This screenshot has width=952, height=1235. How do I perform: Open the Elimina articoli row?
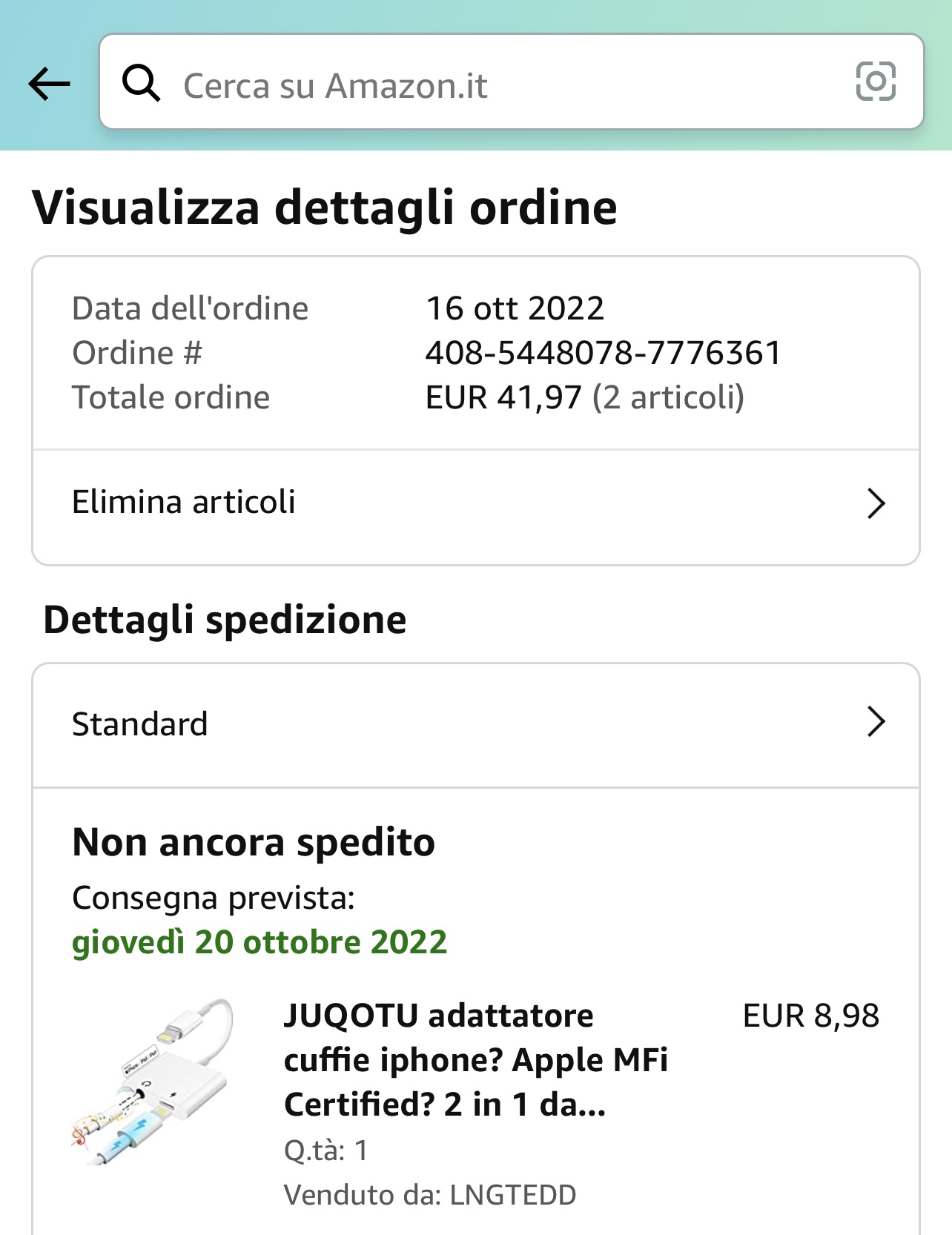point(476,503)
